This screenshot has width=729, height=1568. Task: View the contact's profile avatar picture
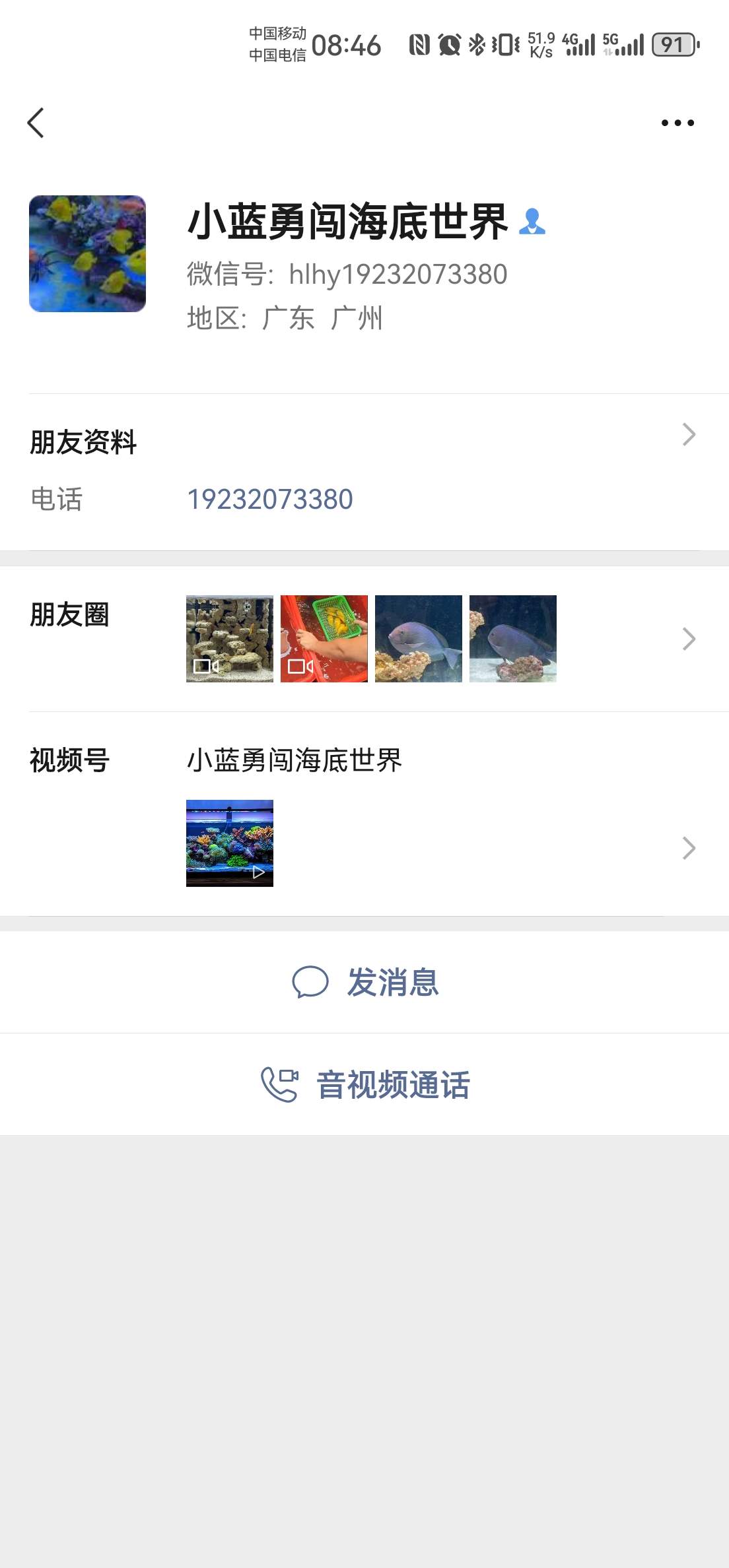tap(87, 253)
